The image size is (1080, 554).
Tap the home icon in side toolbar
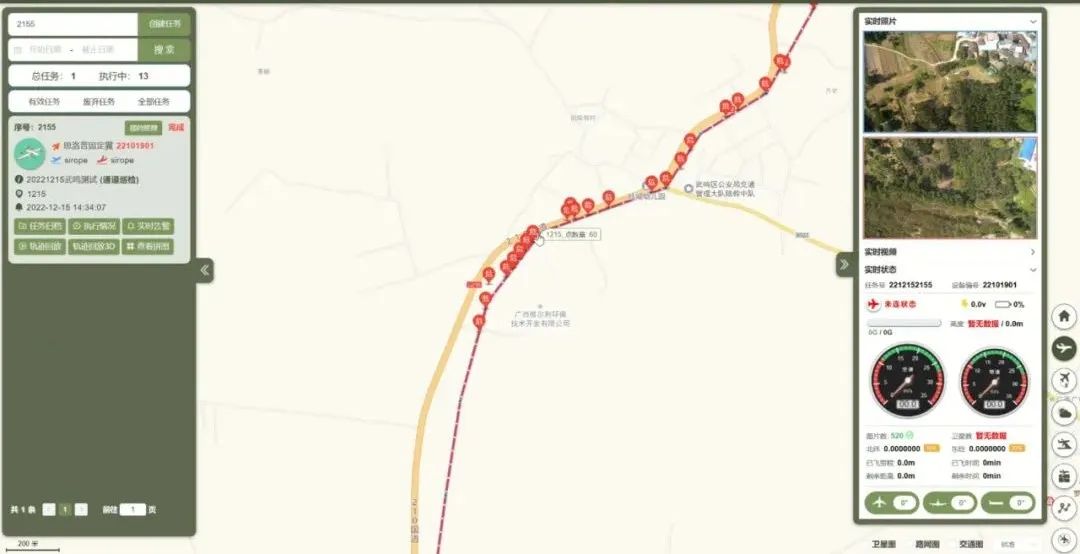[x=1064, y=316]
